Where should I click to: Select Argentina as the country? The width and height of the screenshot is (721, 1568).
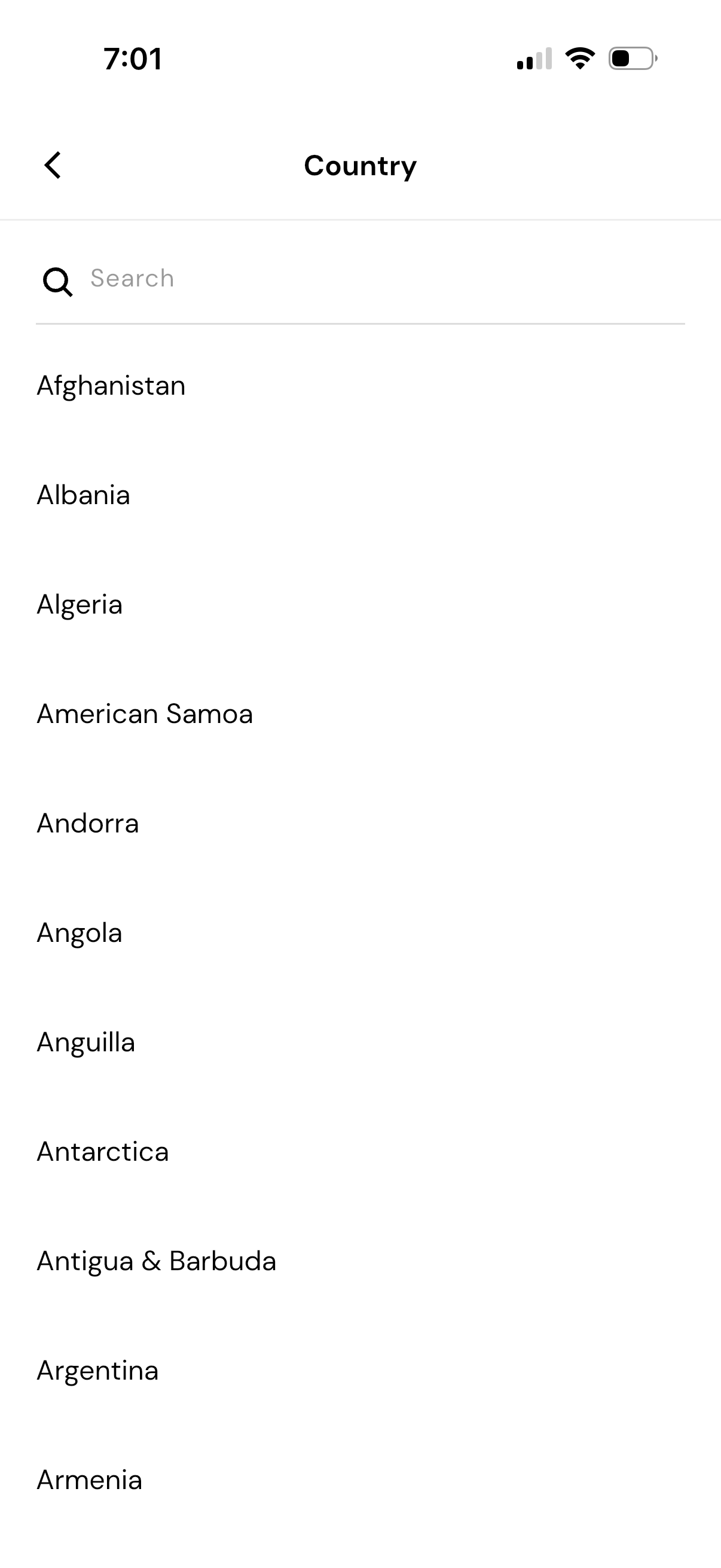pyautogui.click(x=97, y=1371)
